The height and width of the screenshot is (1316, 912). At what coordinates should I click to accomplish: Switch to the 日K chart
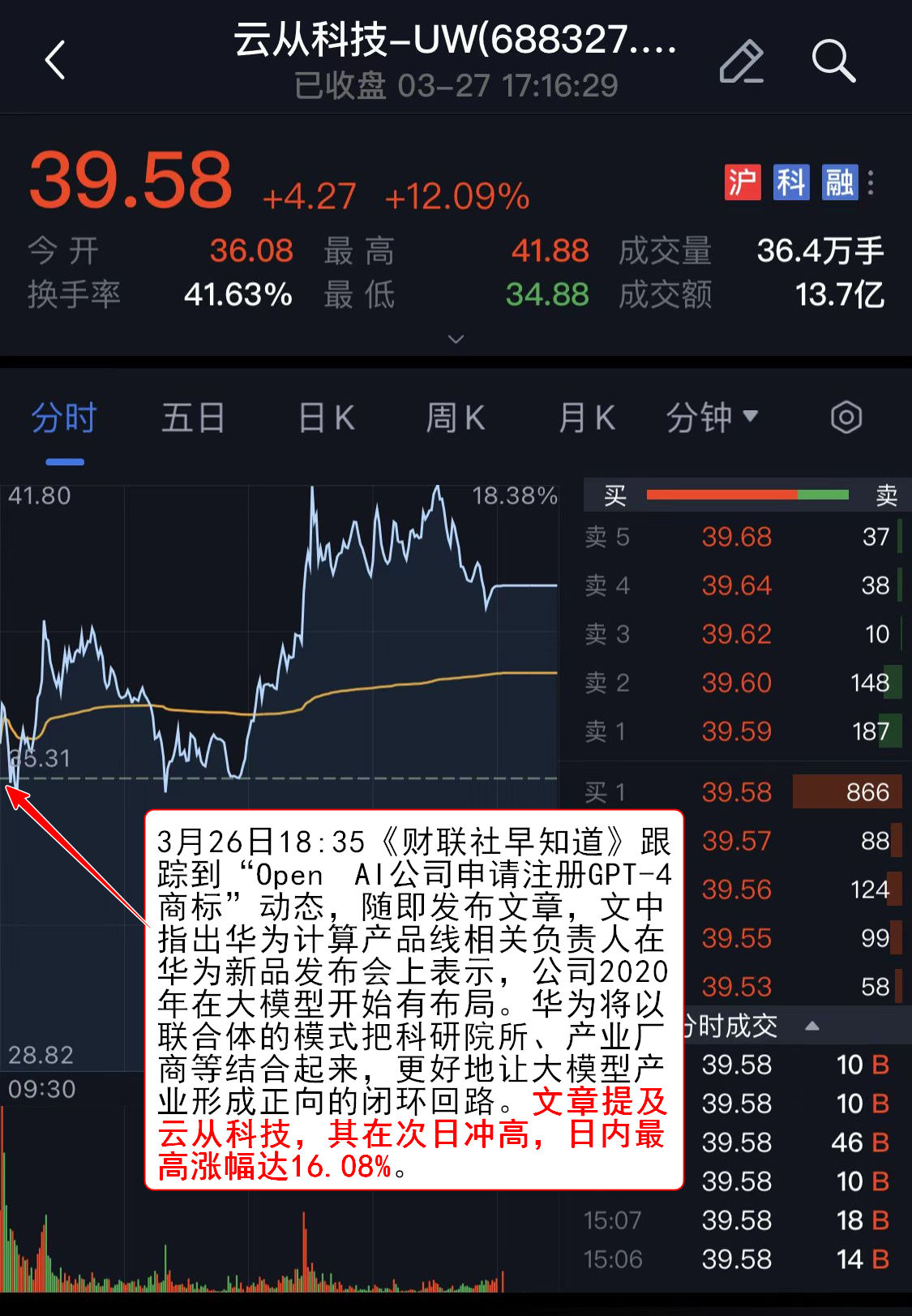pyautogui.click(x=327, y=418)
